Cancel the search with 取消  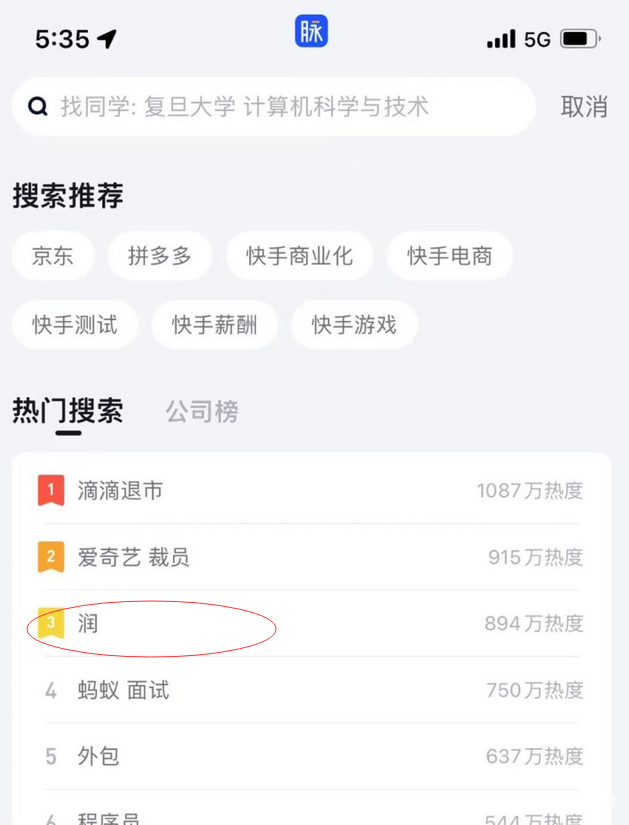click(x=584, y=107)
